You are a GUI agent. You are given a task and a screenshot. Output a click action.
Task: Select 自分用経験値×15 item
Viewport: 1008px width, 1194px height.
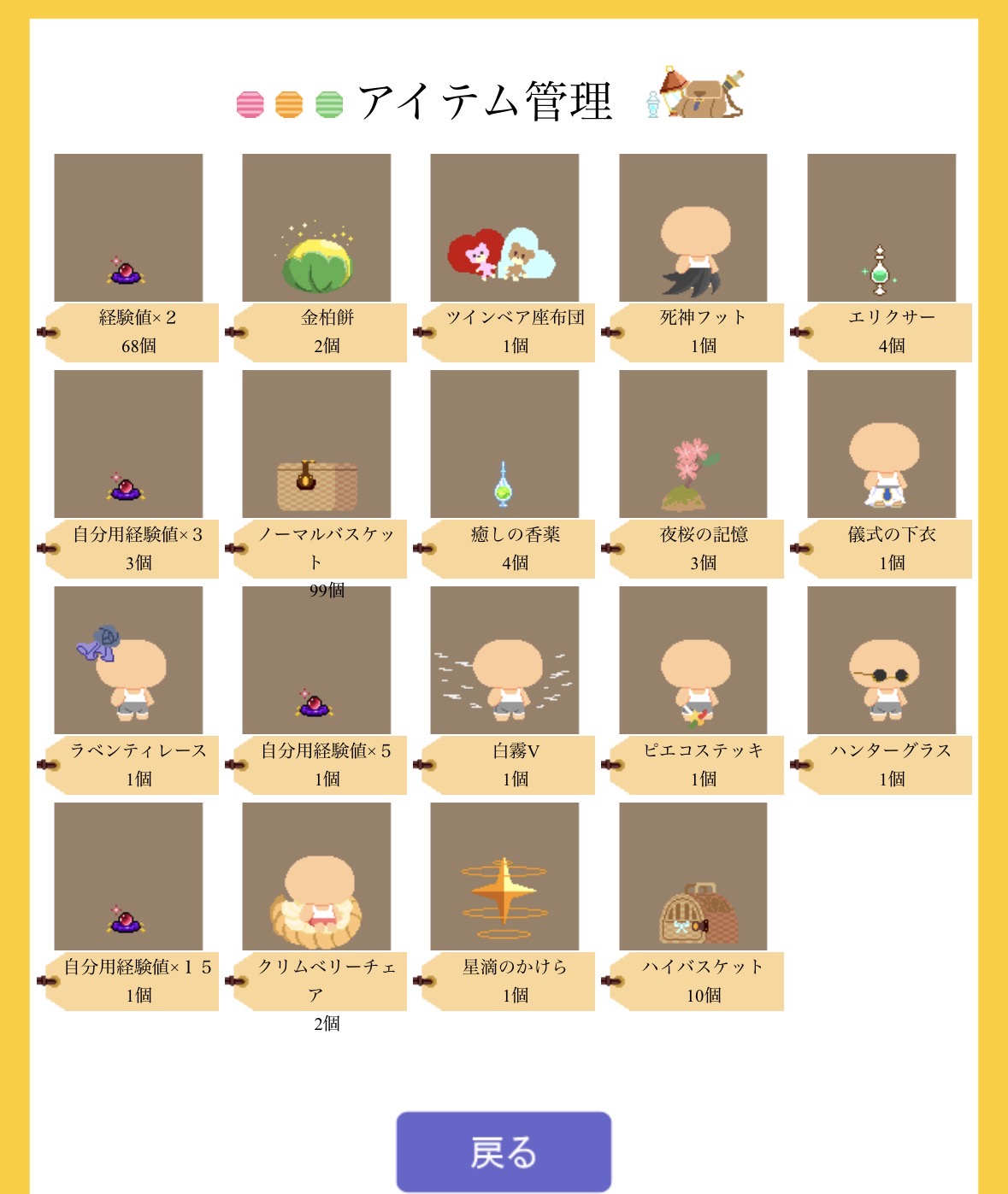pos(128,877)
